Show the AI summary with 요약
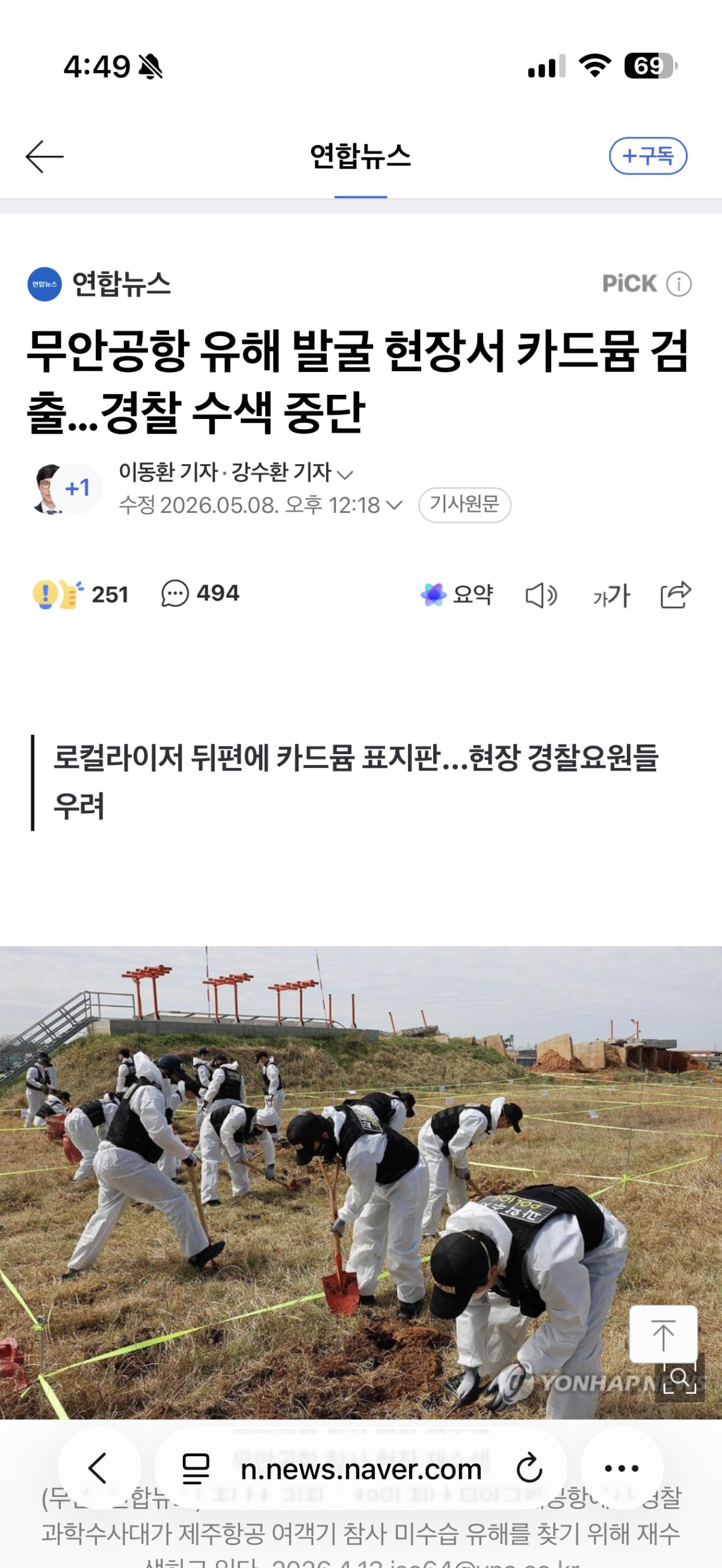 [x=457, y=595]
